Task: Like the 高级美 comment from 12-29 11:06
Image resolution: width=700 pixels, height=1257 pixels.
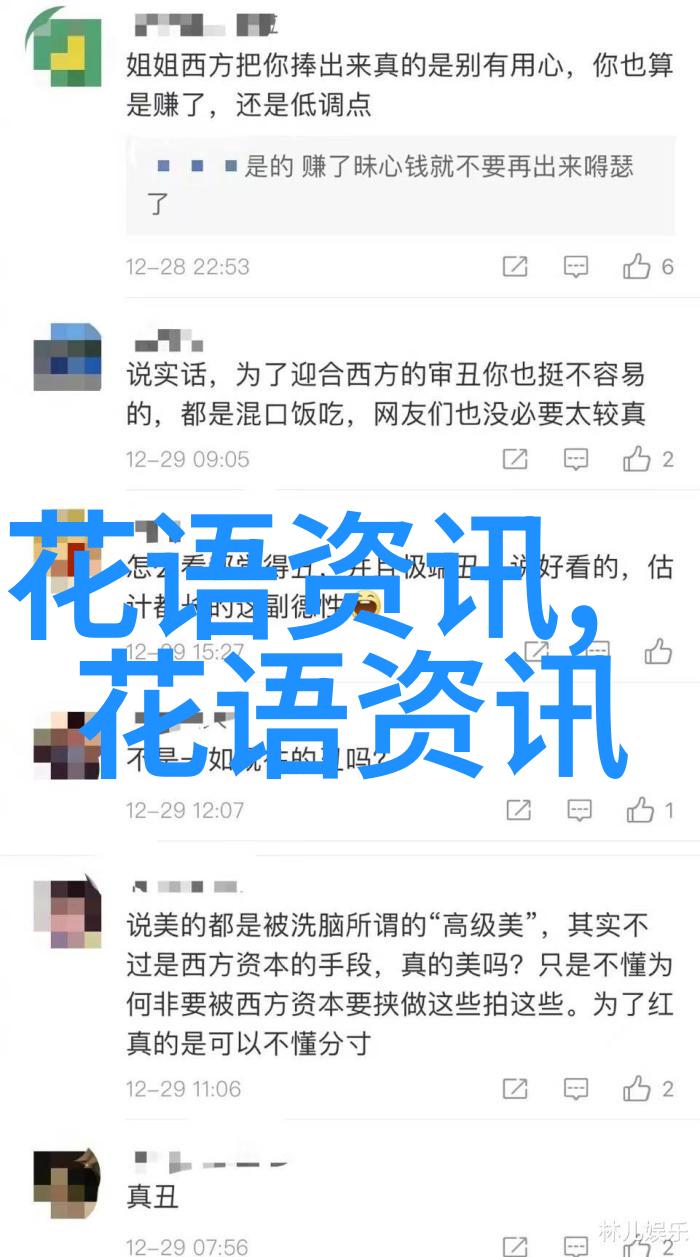Action: (x=637, y=1088)
